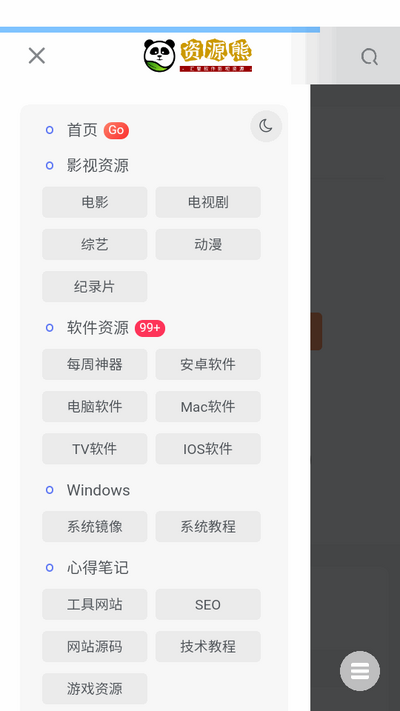The image size is (400, 711).
Task: Open the 电影 category
Action: point(95,202)
